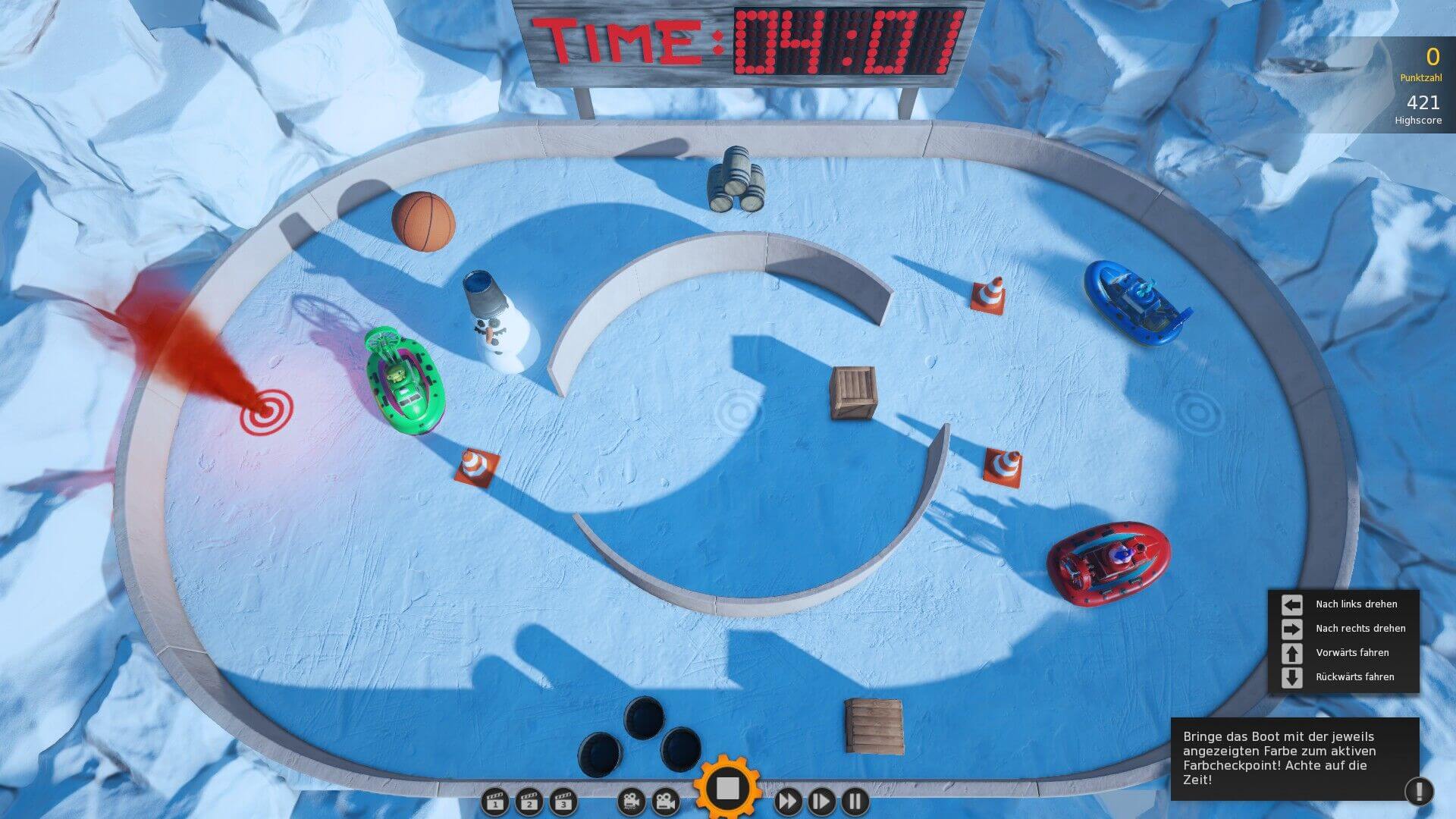The height and width of the screenshot is (819, 1456).
Task: Fast-forward the simulation
Action: pyautogui.click(x=788, y=801)
